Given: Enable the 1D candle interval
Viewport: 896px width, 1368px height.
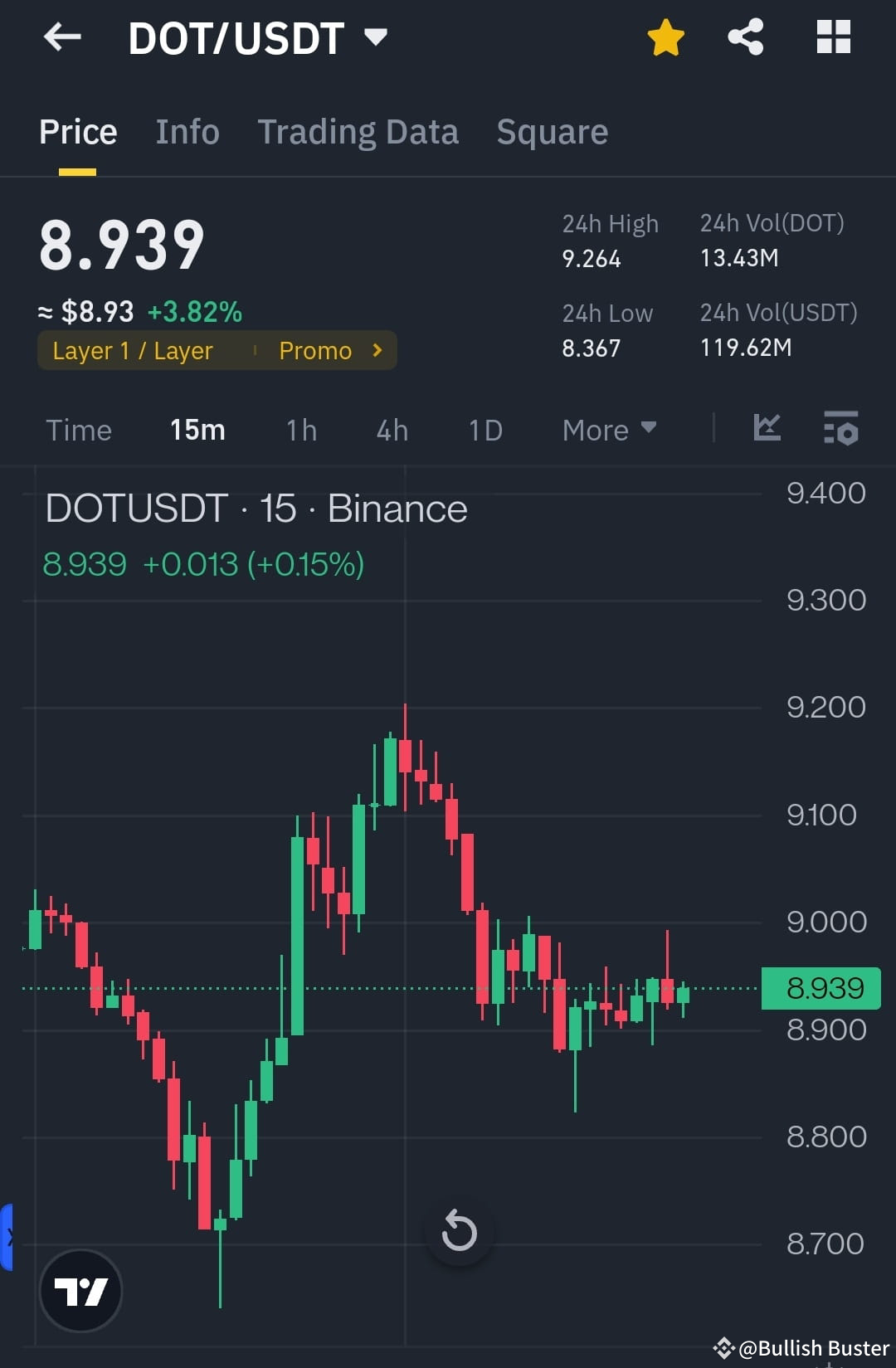Looking at the screenshot, I should (485, 430).
